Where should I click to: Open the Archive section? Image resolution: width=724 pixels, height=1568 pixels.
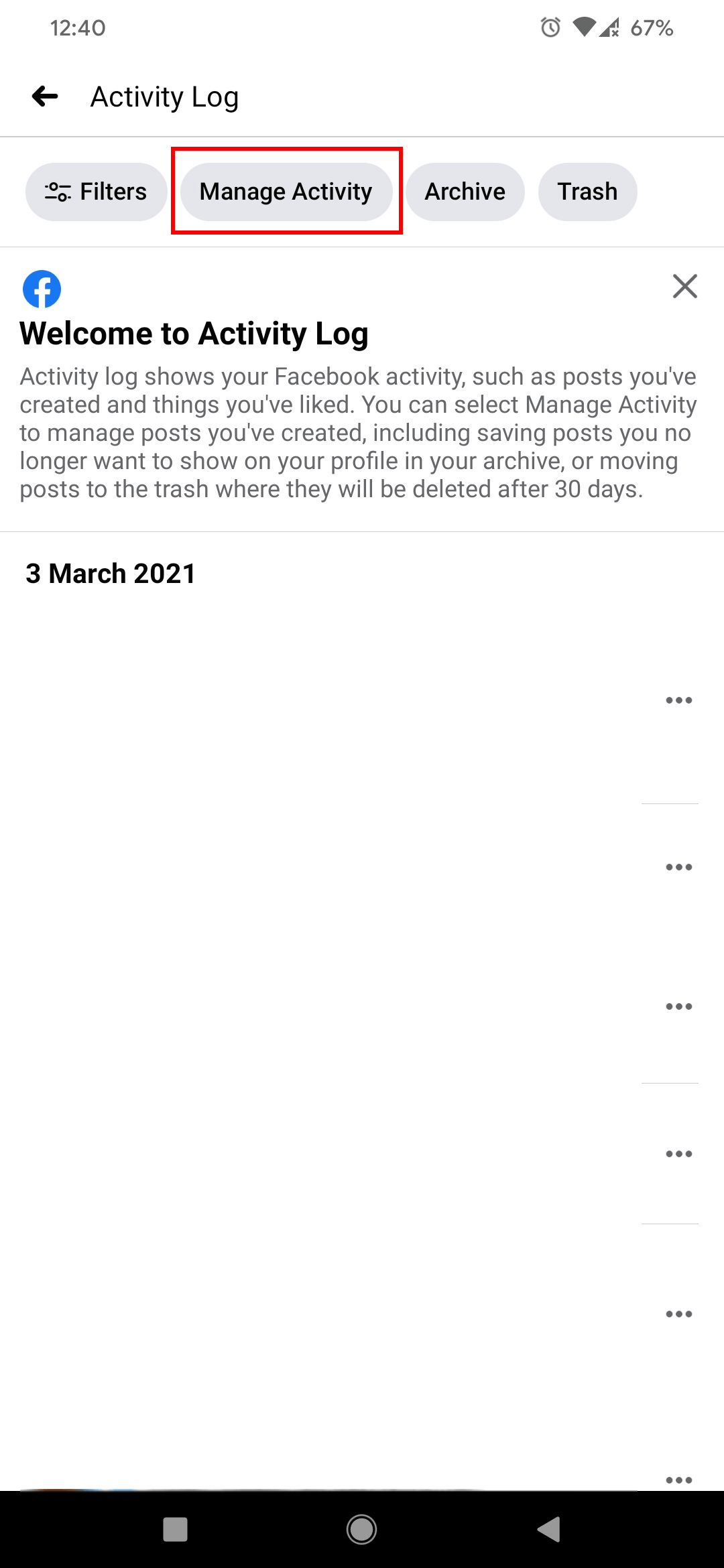[x=465, y=192]
